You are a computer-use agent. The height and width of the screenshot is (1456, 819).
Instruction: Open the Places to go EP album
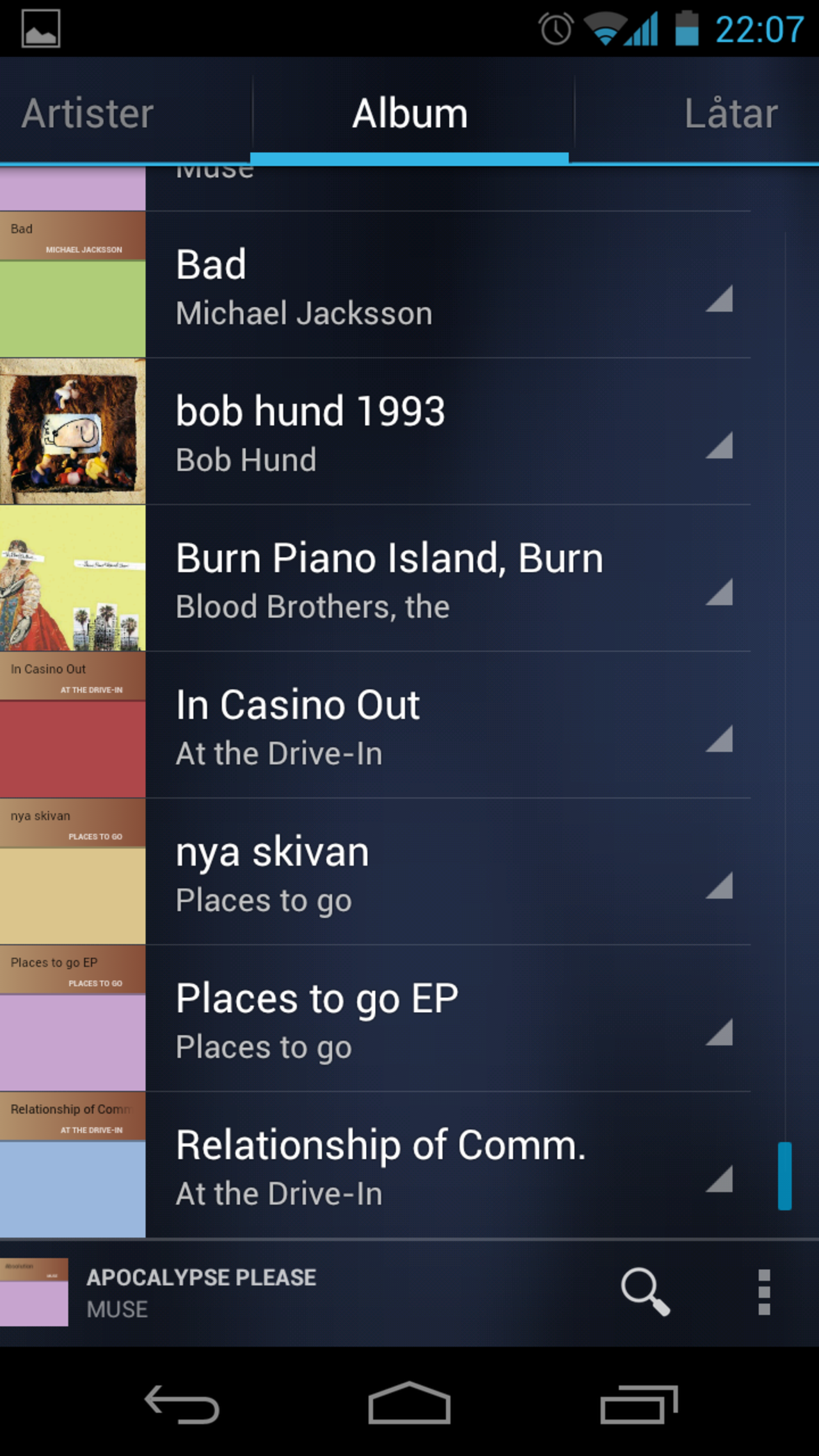(384, 1018)
